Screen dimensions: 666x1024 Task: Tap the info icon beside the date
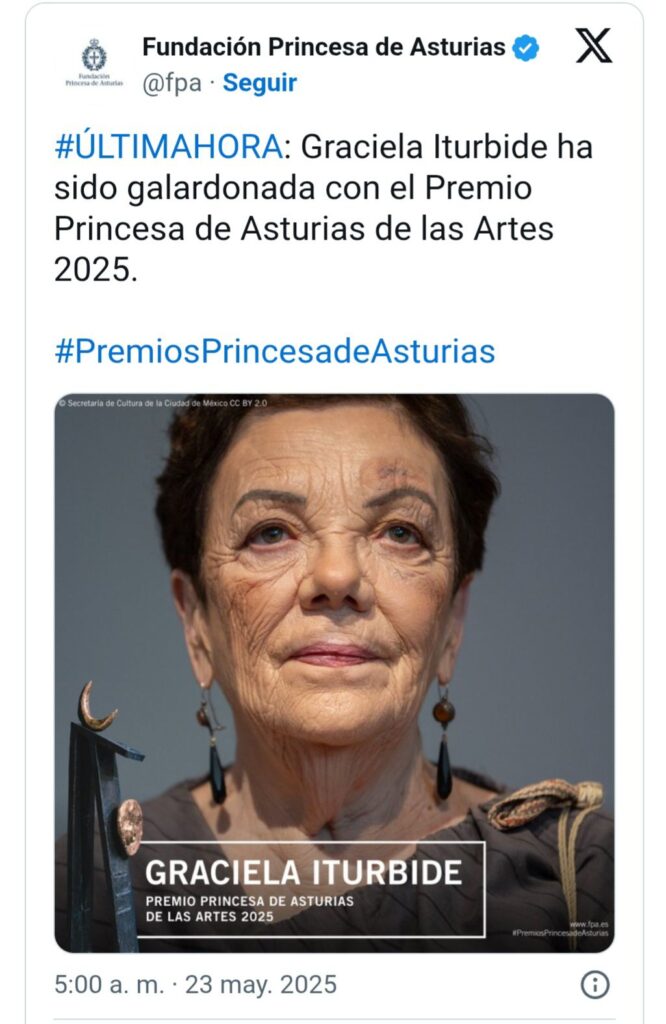click(595, 985)
